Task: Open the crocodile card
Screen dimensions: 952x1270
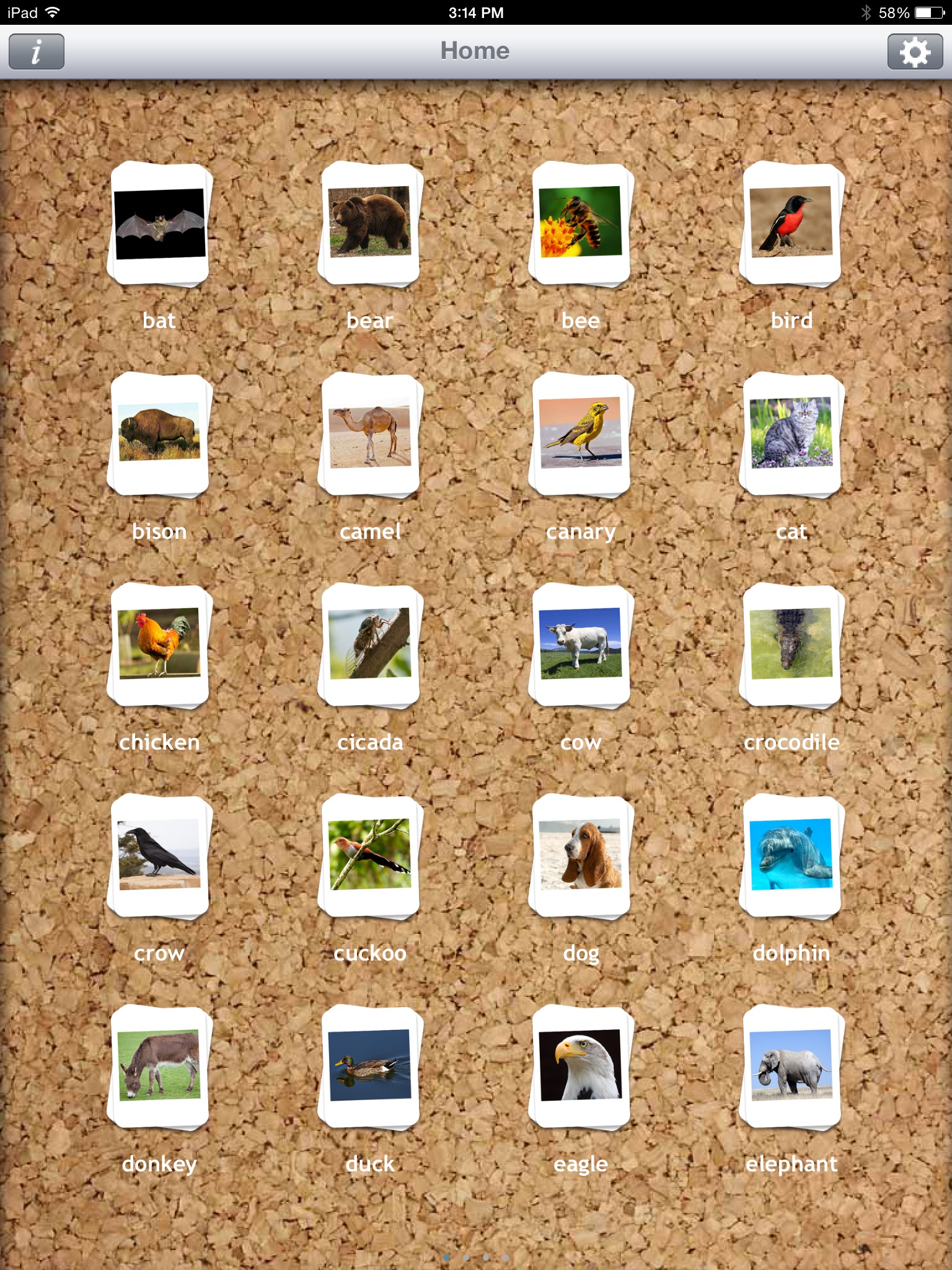Action: (791, 645)
